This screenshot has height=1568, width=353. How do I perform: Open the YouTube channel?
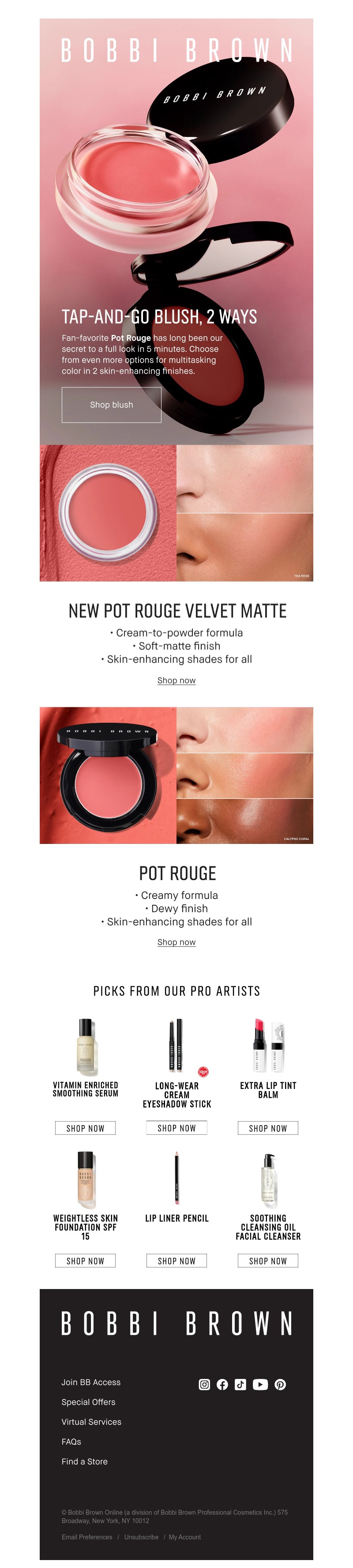(x=260, y=1385)
